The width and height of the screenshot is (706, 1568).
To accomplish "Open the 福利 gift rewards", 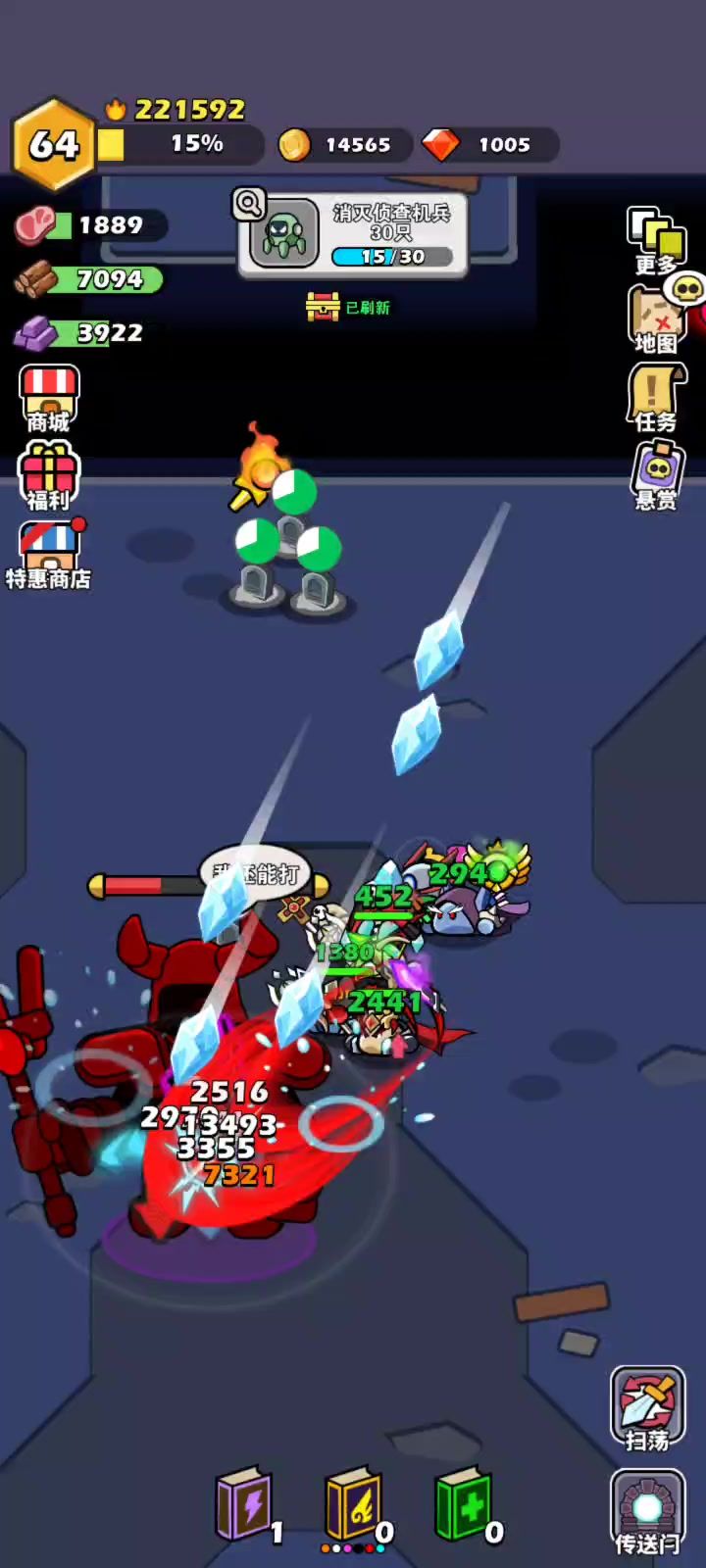I will coord(49,476).
